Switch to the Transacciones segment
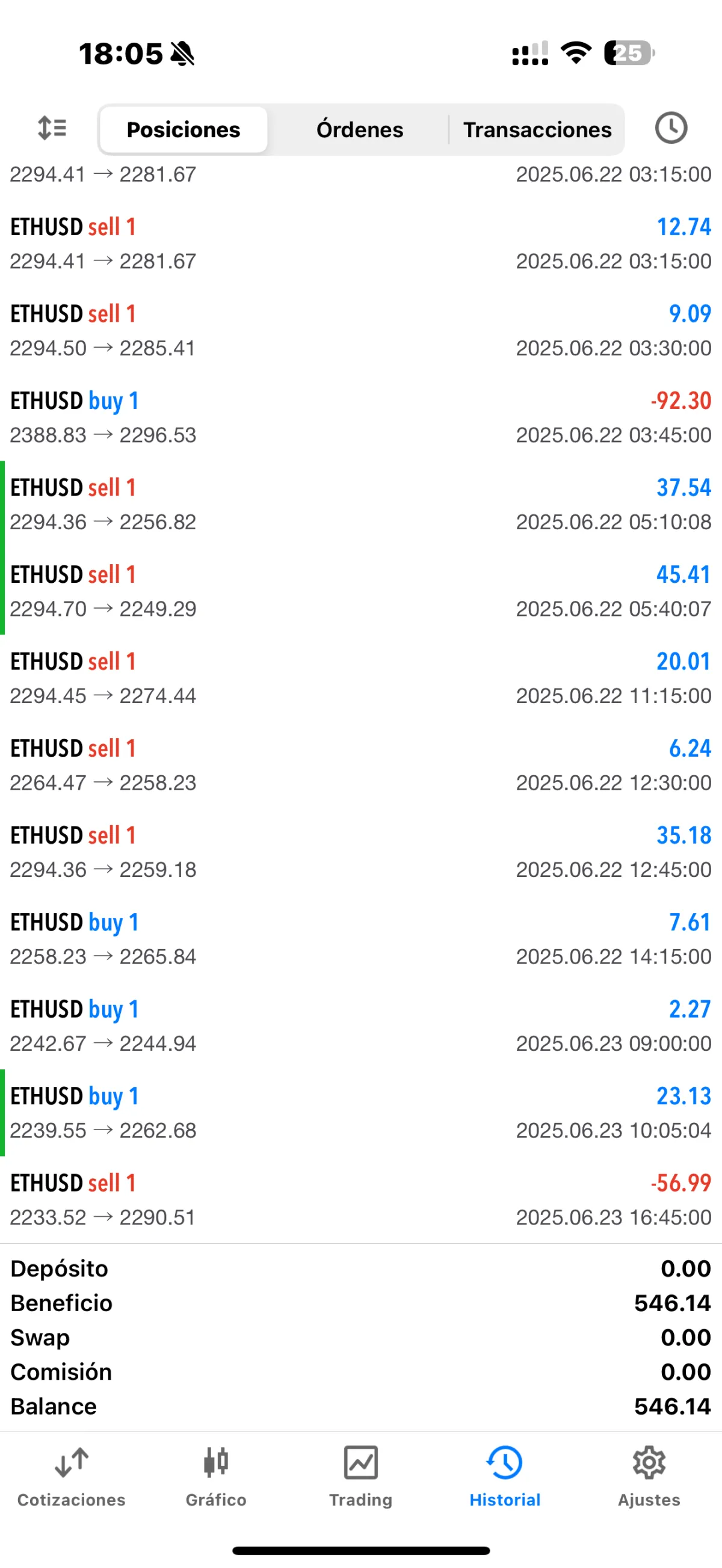Image resolution: width=722 pixels, height=1568 pixels. pyautogui.click(x=537, y=130)
